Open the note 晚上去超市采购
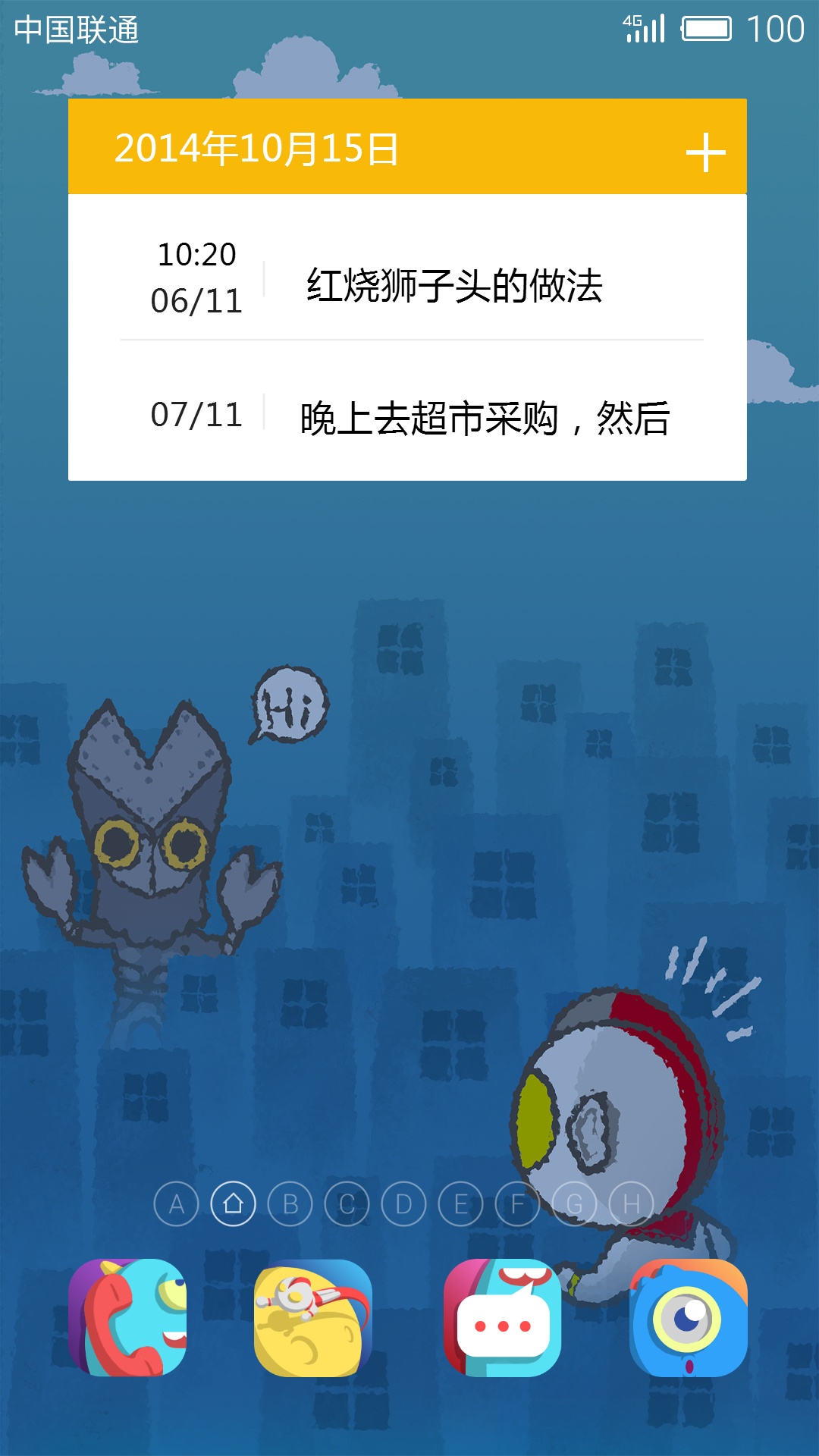 coord(484,418)
